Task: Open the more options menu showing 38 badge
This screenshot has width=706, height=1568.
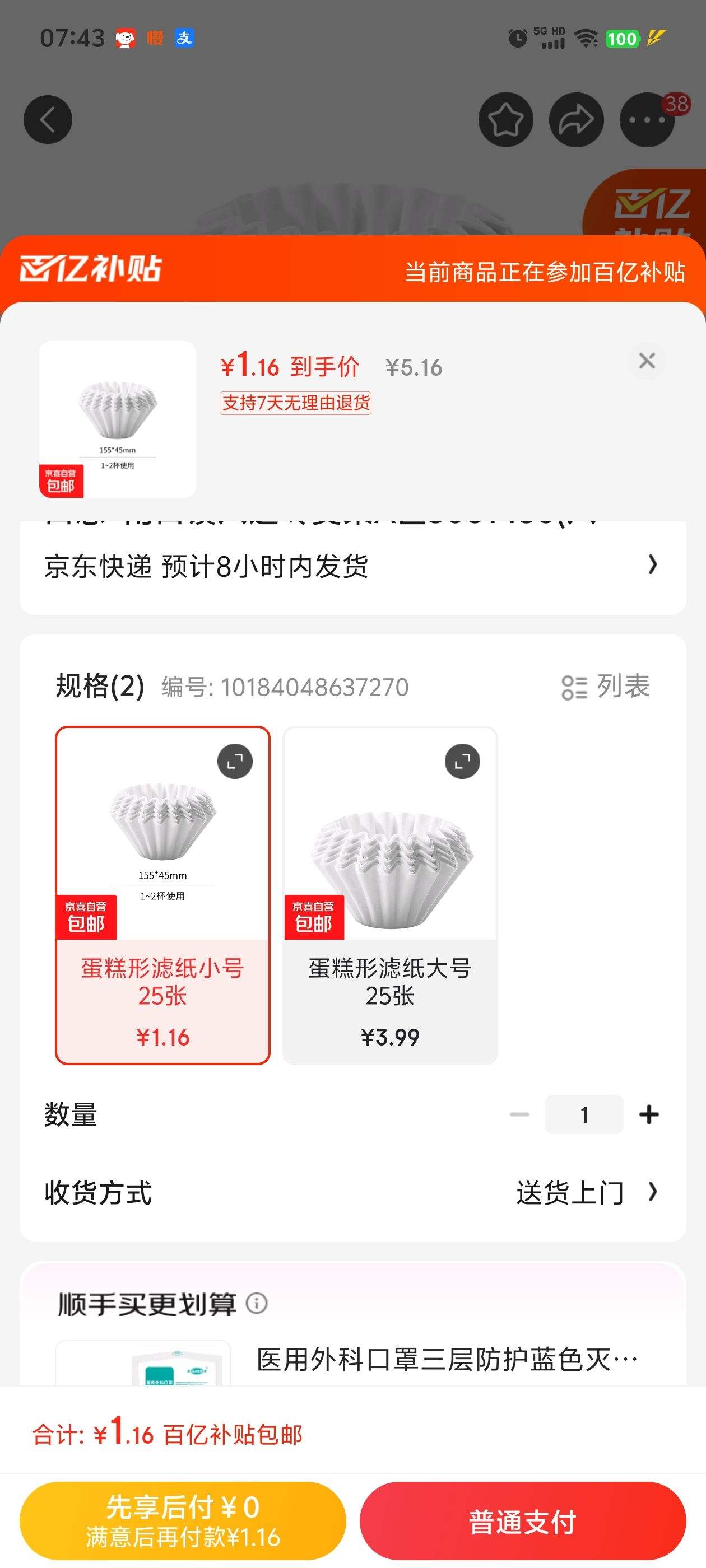Action: pos(648,120)
